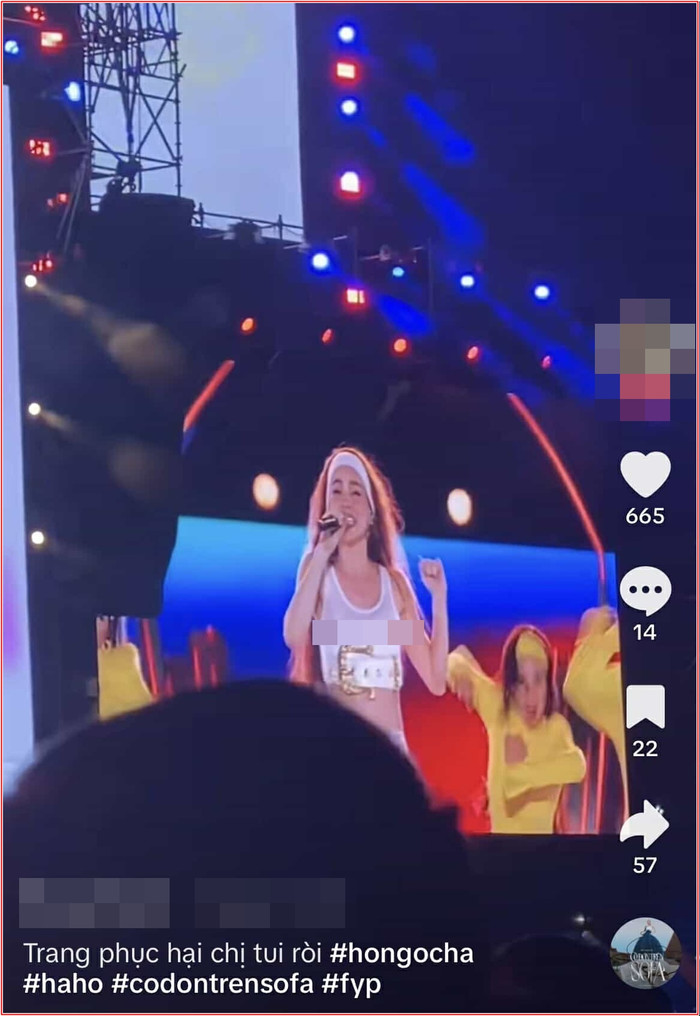This screenshot has height=1016, width=700.
Task: Open the #codontrensofa hashtag
Action: point(212,984)
